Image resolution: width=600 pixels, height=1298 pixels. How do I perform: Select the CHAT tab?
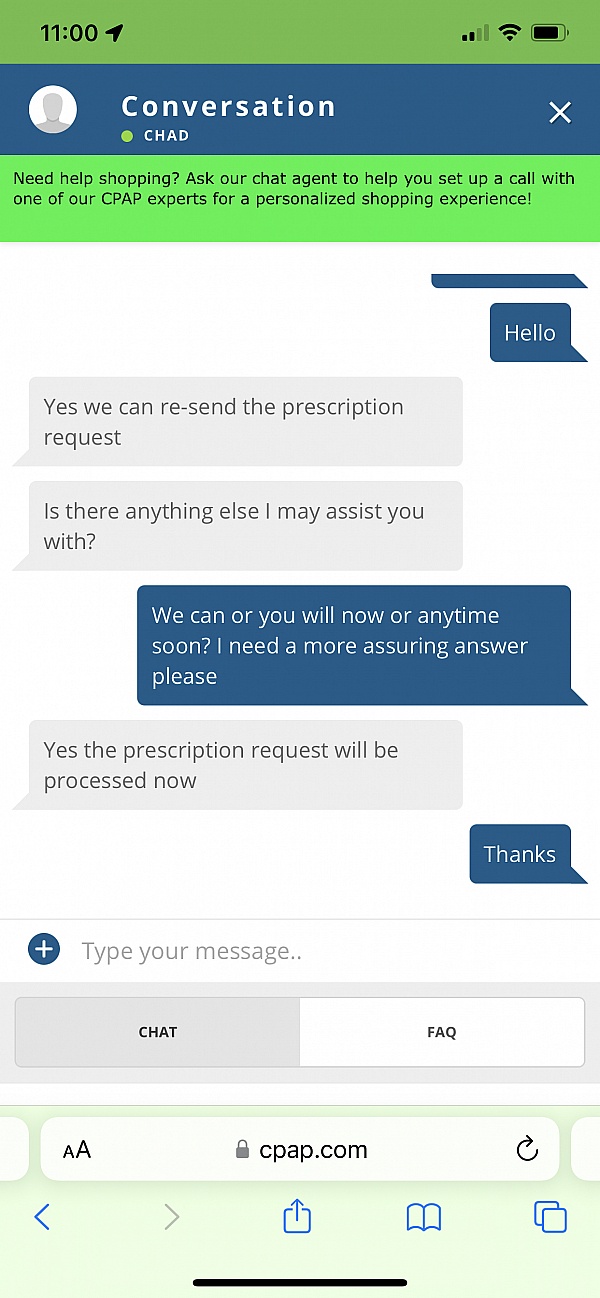pyautogui.click(x=157, y=1032)
